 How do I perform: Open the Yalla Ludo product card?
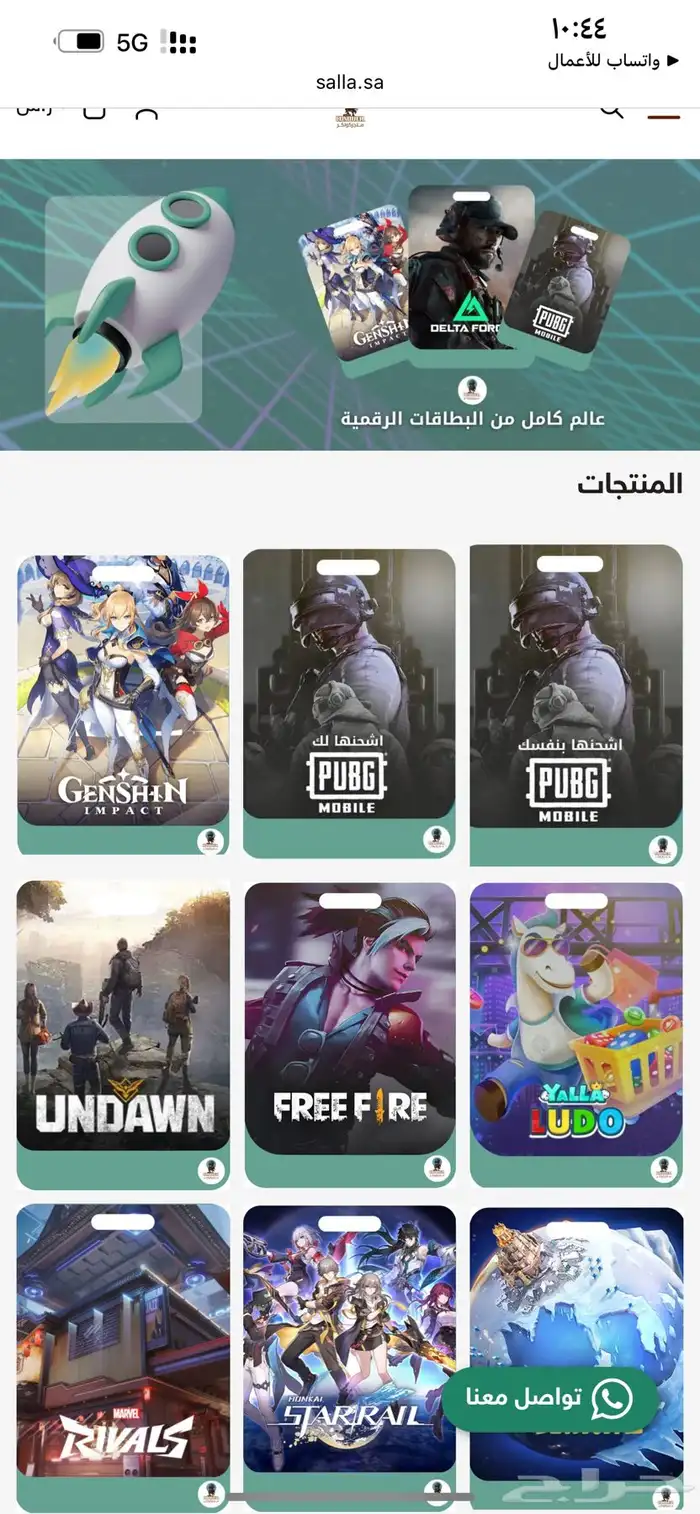point(576,1030)
